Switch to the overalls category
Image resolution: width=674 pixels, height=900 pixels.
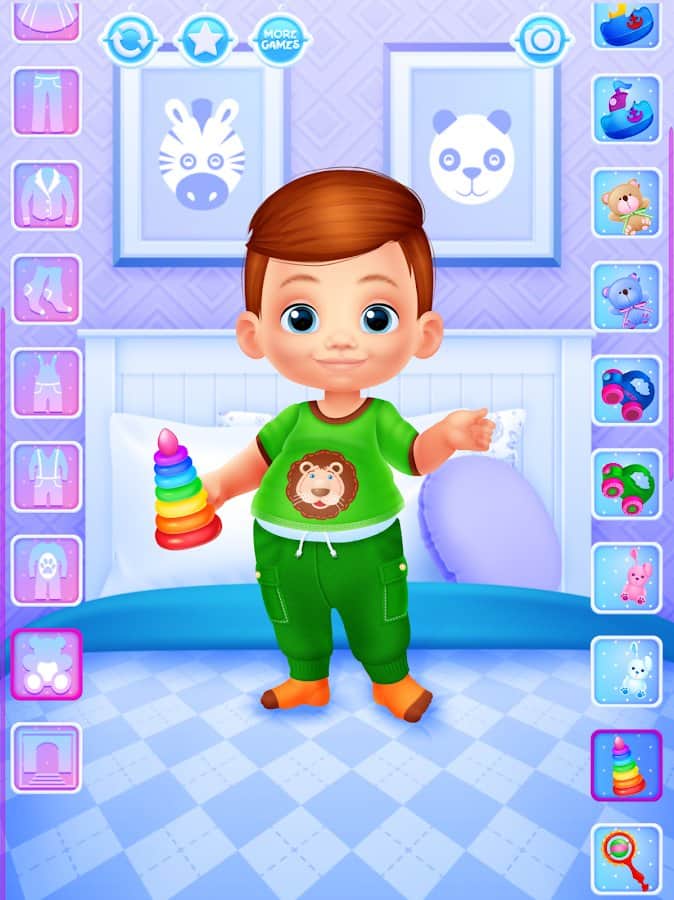point(46,383)
